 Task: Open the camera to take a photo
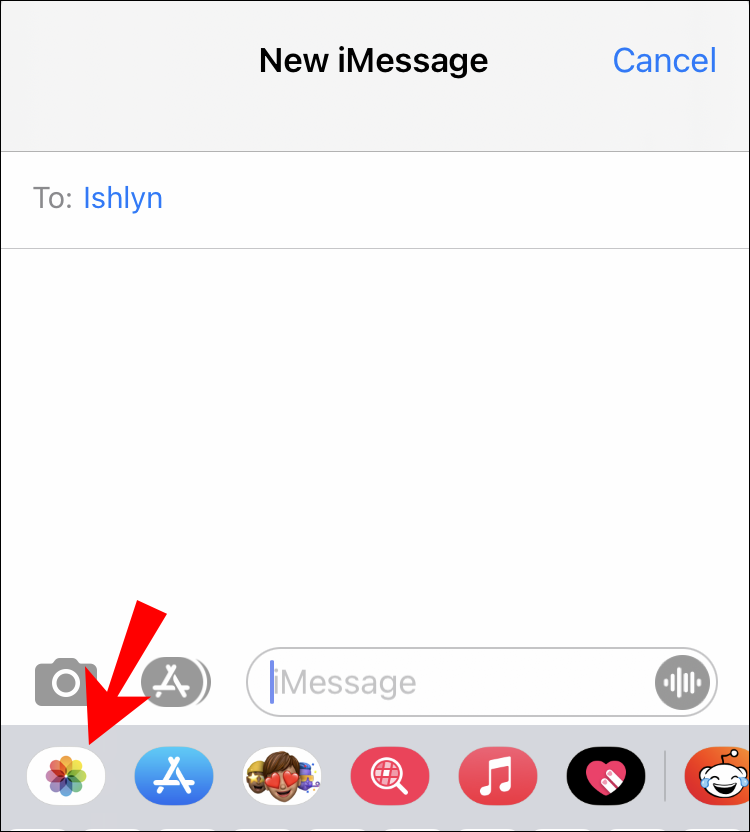(66, 683)
